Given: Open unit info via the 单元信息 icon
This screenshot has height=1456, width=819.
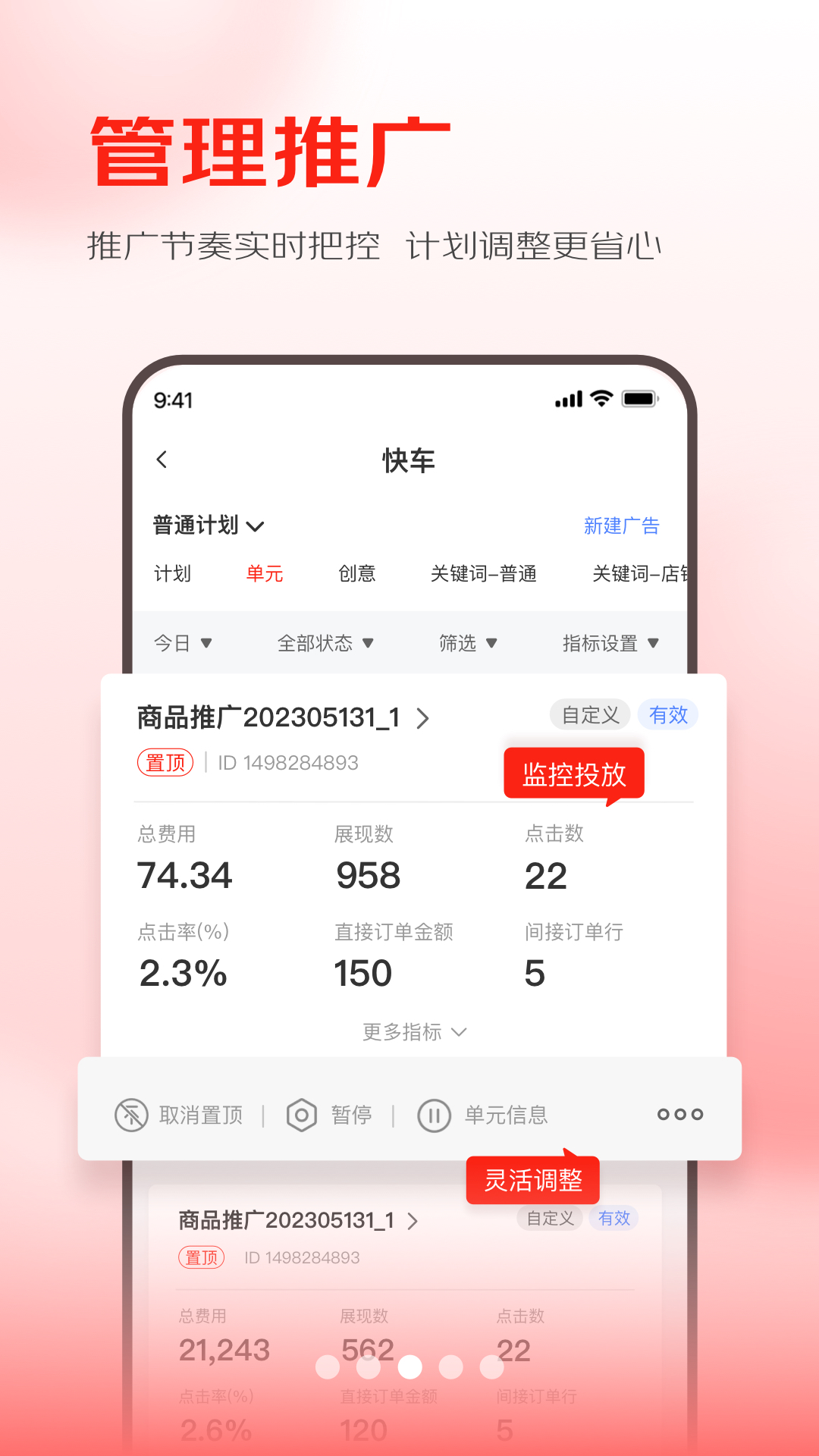Looking at the screenshot, I should [434, 1115].
